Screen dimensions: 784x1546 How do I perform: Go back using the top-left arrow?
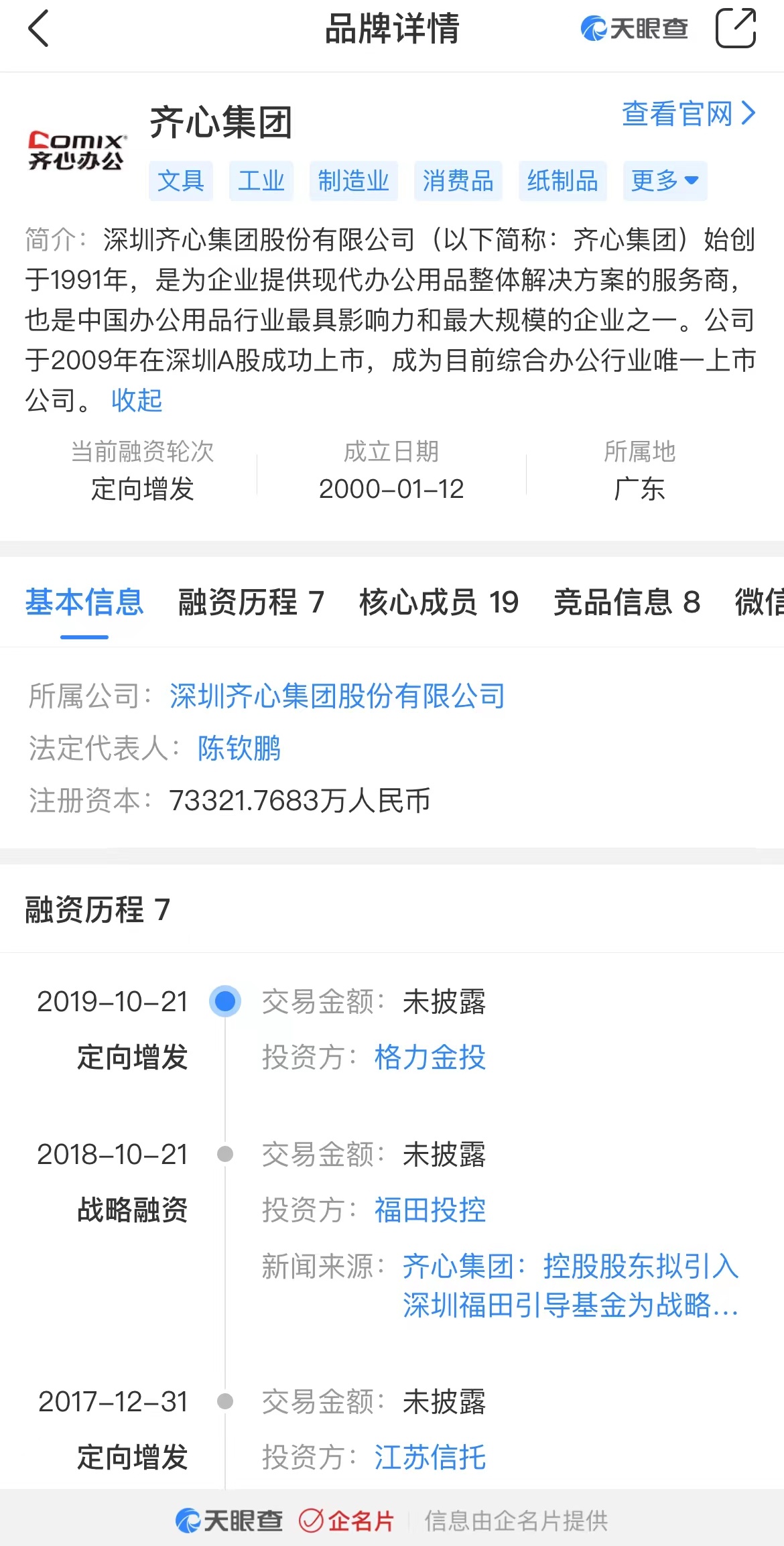pyautogui.click(x=39, y=29)
